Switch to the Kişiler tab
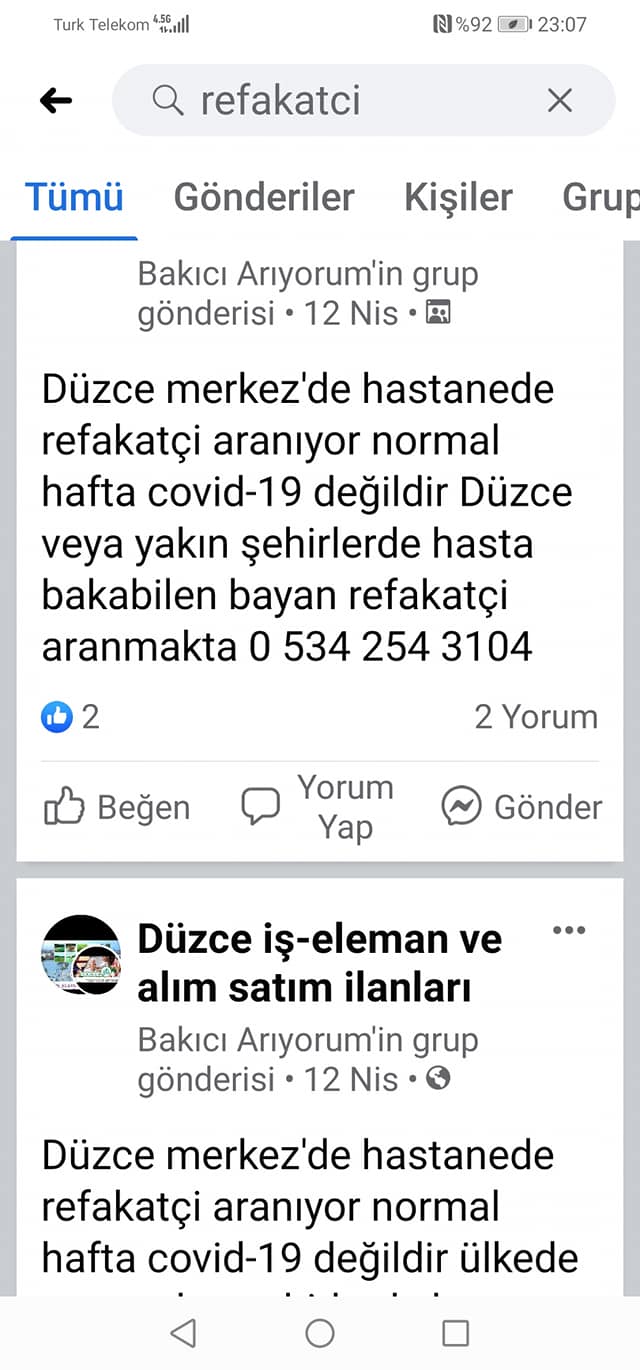 [x=458, y=197]
